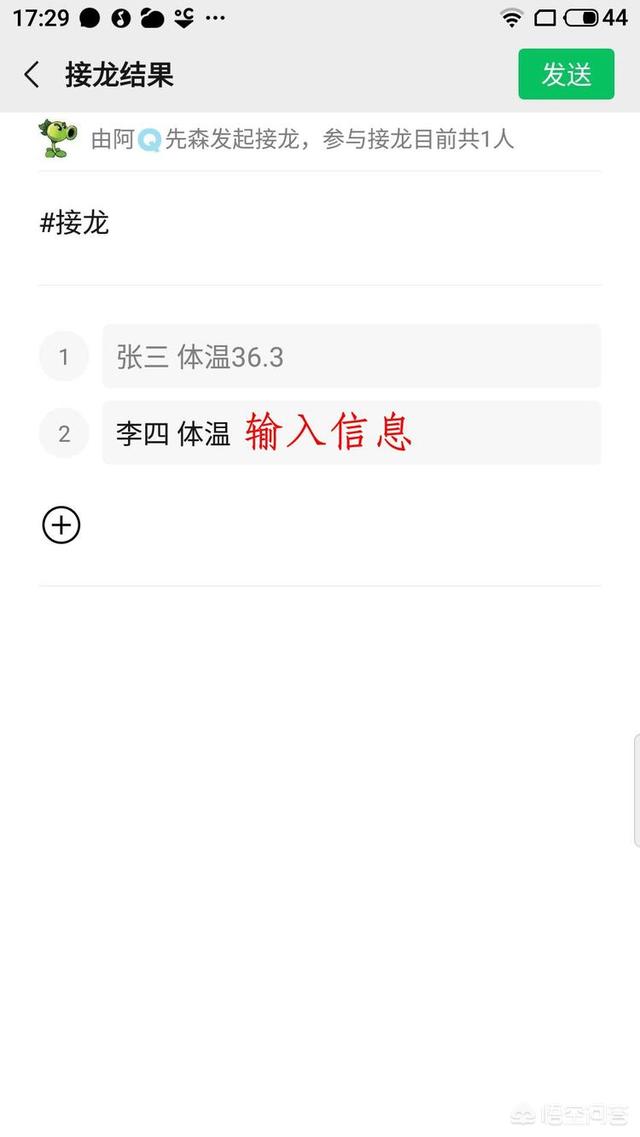Go back from 接龙结果 page
The height and width of the screenshot is (1137, 640).
(32, 75)
